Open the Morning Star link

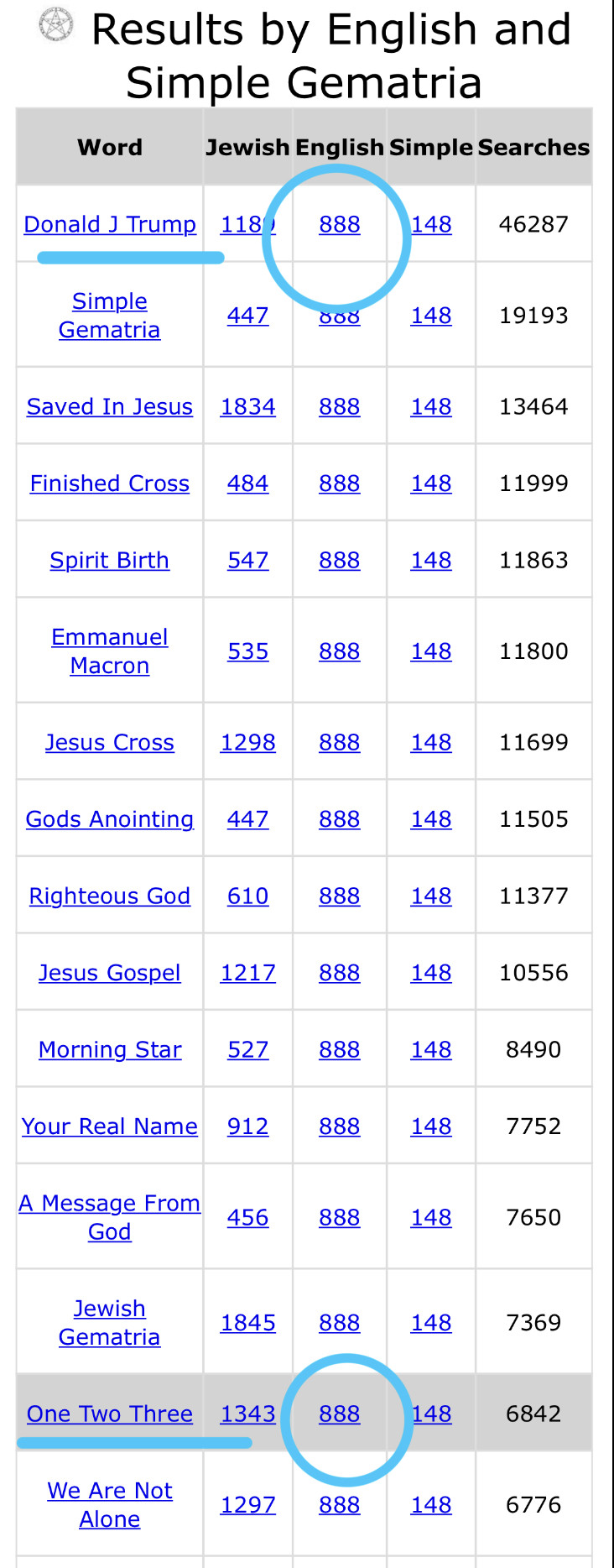tap(109, 1050)
